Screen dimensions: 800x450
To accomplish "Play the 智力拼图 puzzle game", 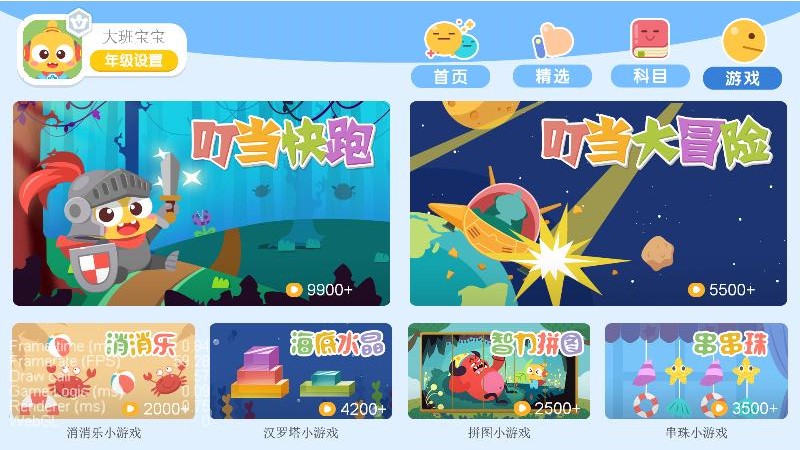I will tap(499, 371).
